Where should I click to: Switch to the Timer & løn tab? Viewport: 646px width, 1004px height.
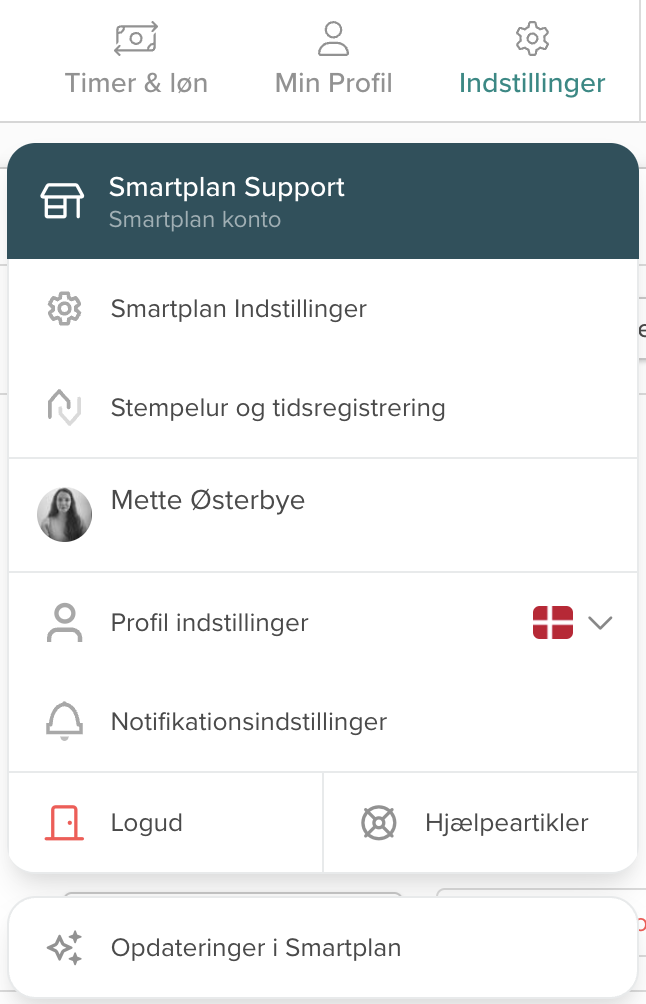136,61
